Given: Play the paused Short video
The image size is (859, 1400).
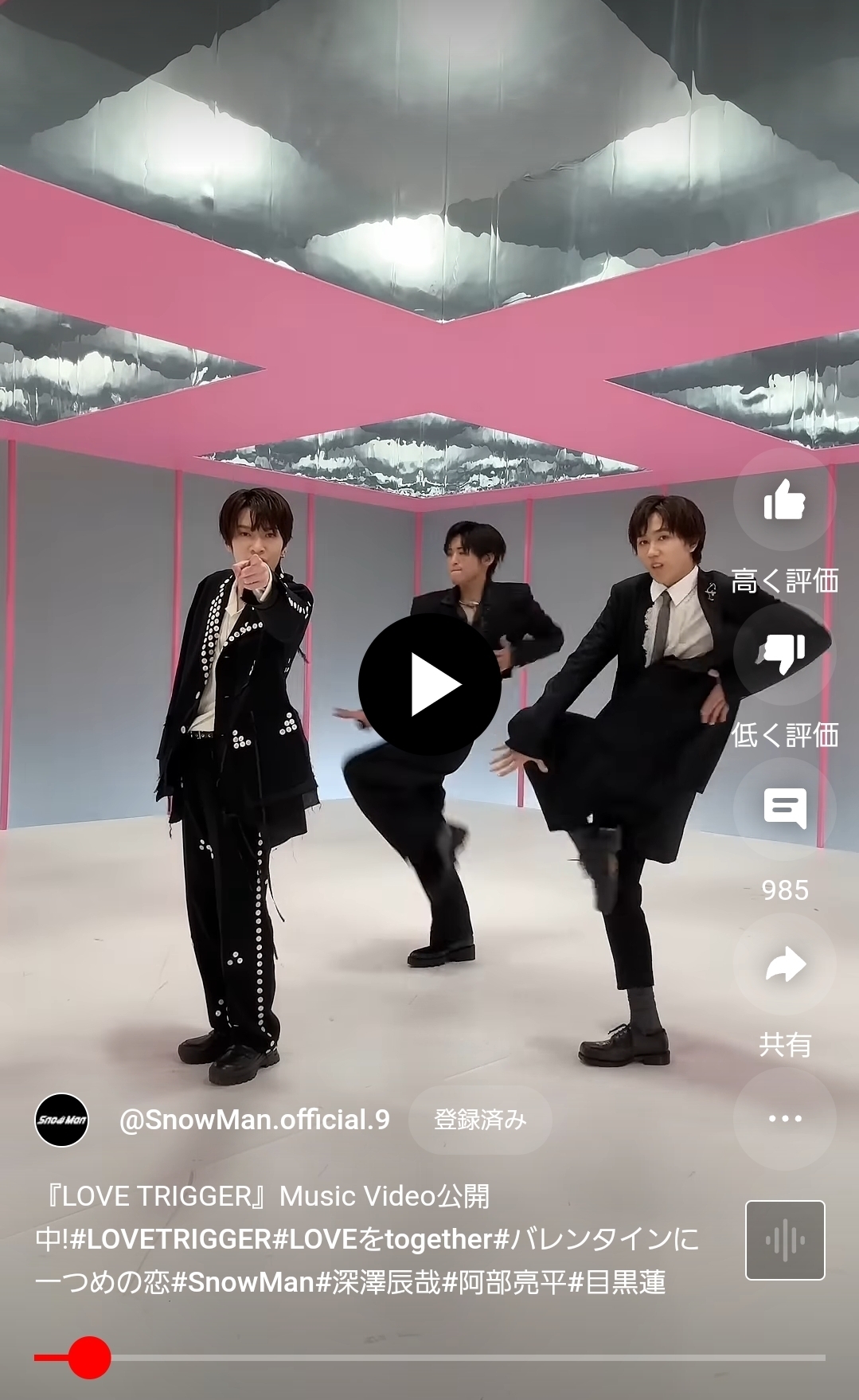Looking at the screenshot, I should 429,684.
